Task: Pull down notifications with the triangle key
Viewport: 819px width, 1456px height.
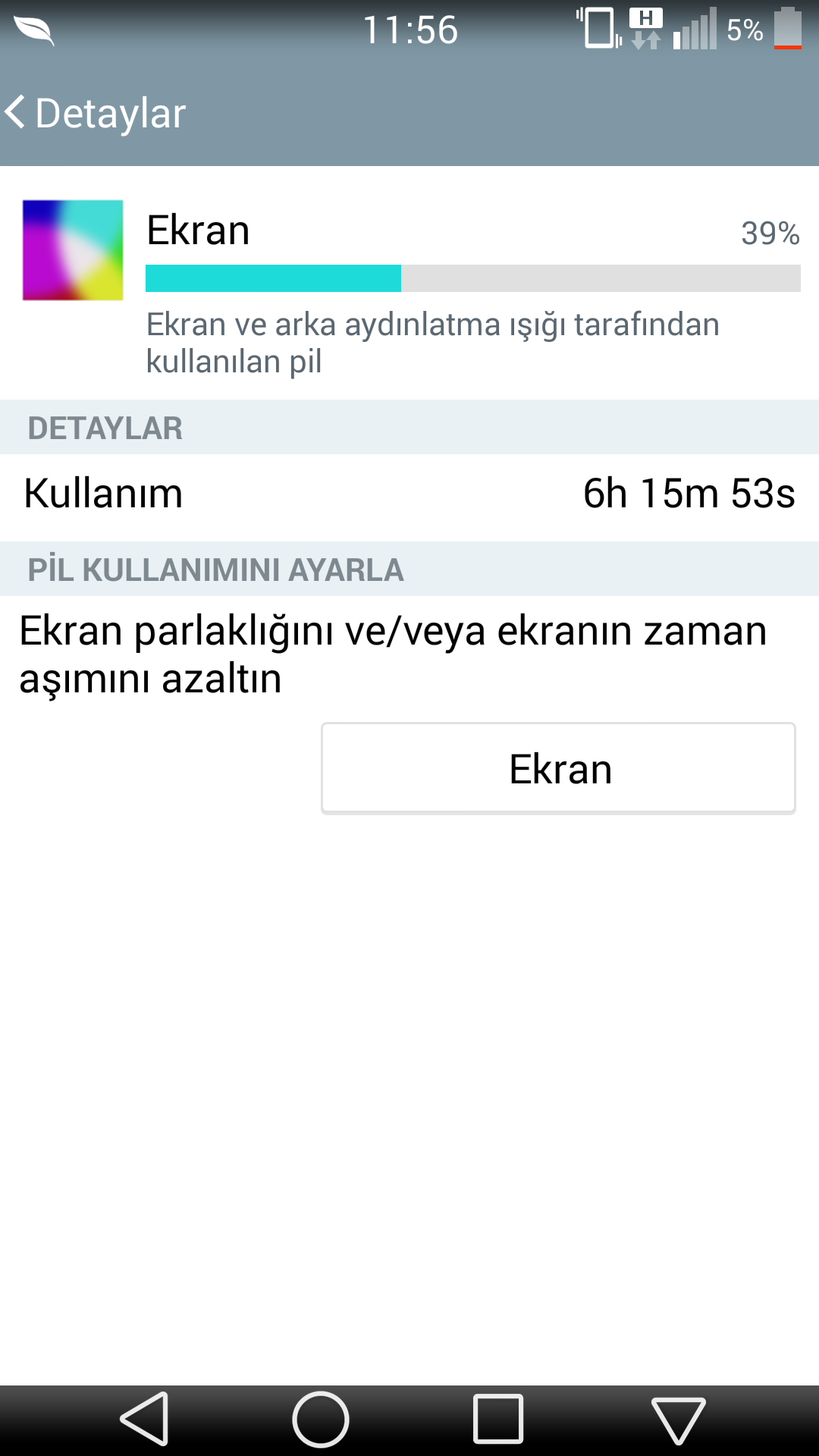Action: click(x=678, y=1420)
